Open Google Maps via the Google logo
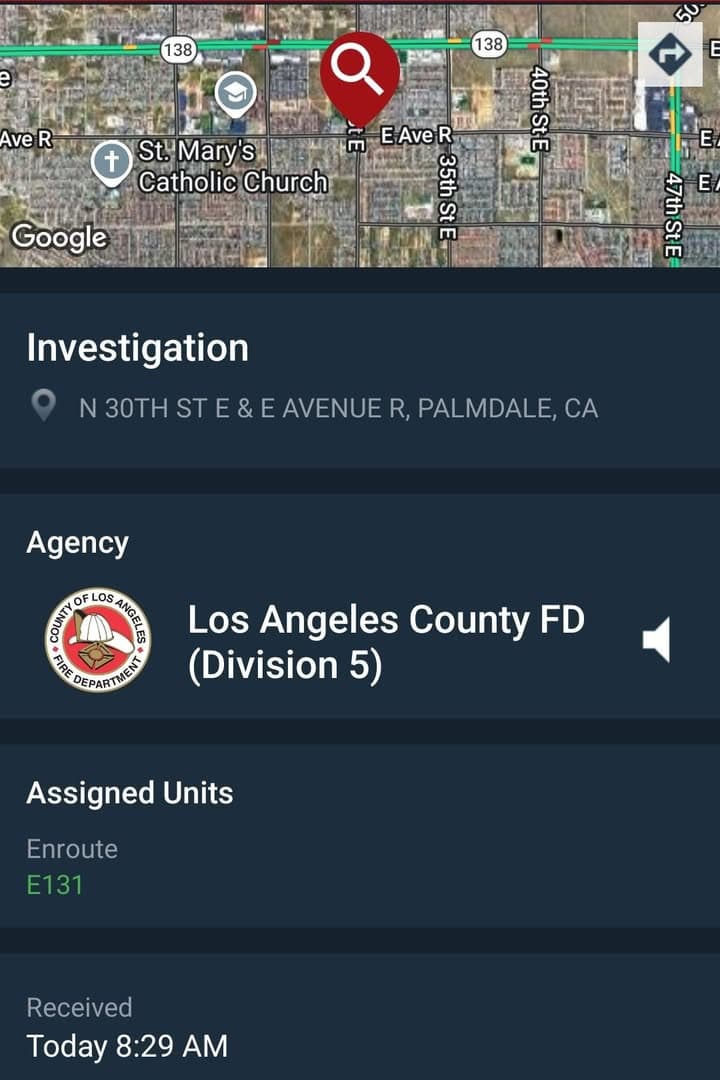720x1080 pixels. pyautogui.click(x=57, y=238)
